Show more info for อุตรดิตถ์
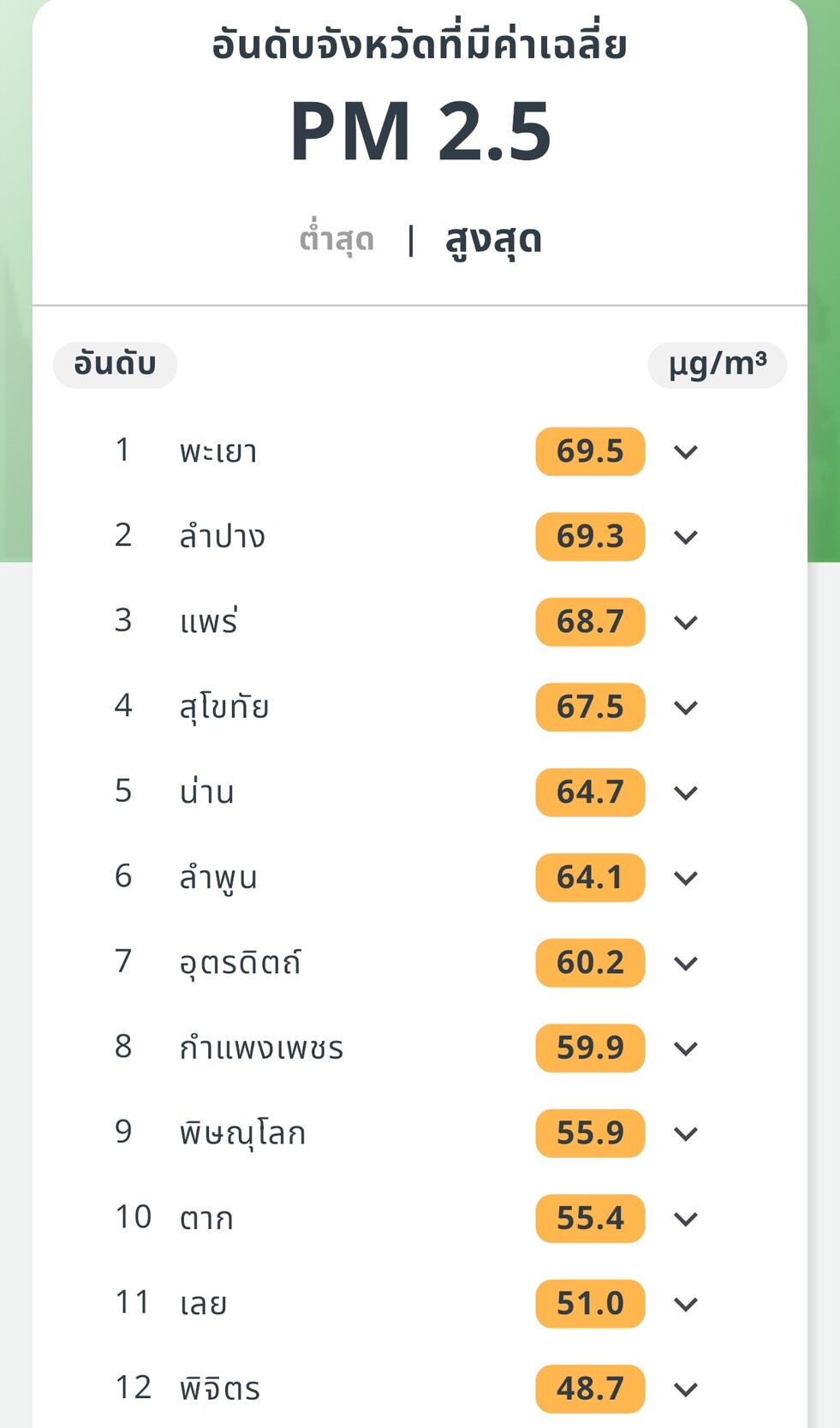The image size is (840, 1428). pyautogui.click(x=686, y=963)
